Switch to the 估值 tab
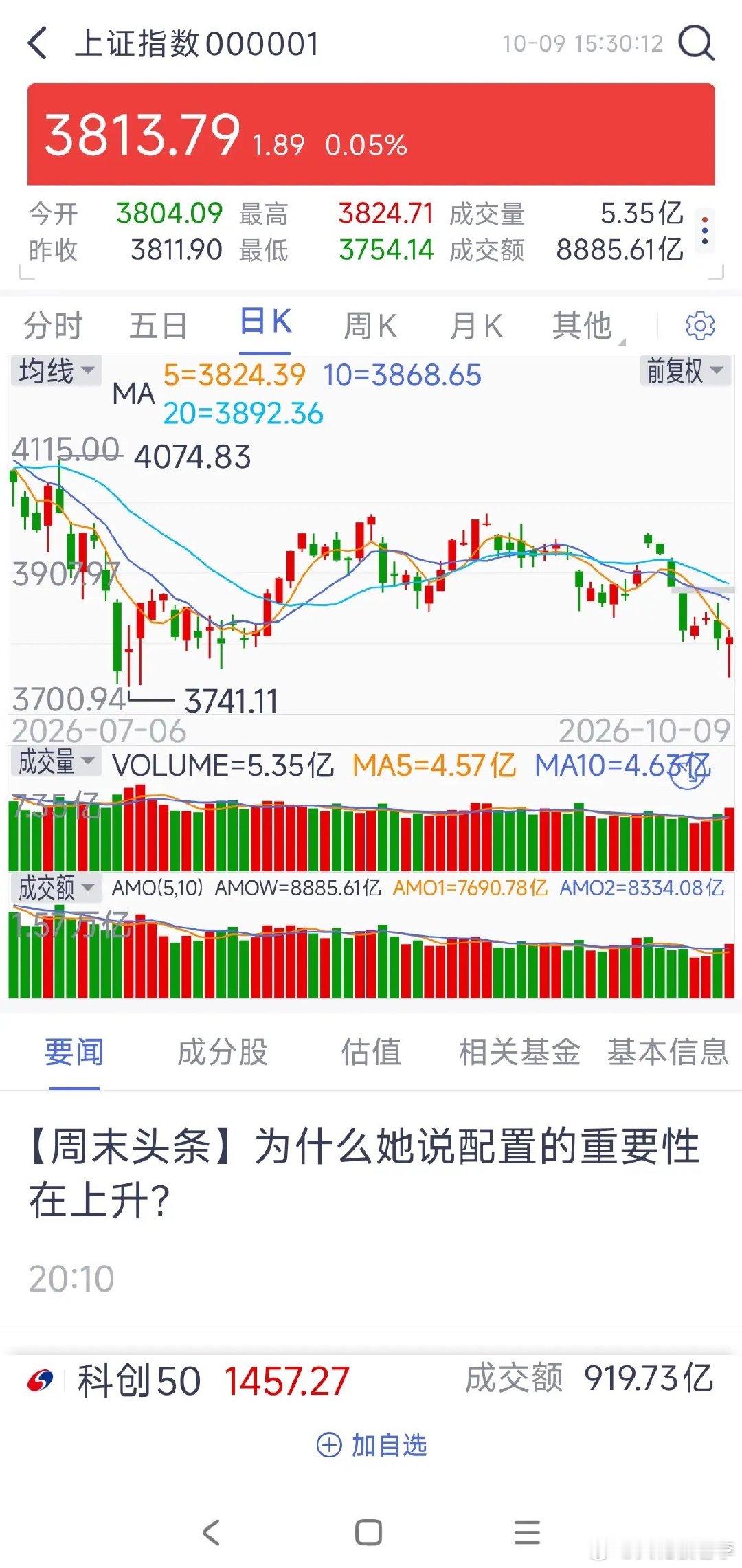 (x=371, y=1052)
